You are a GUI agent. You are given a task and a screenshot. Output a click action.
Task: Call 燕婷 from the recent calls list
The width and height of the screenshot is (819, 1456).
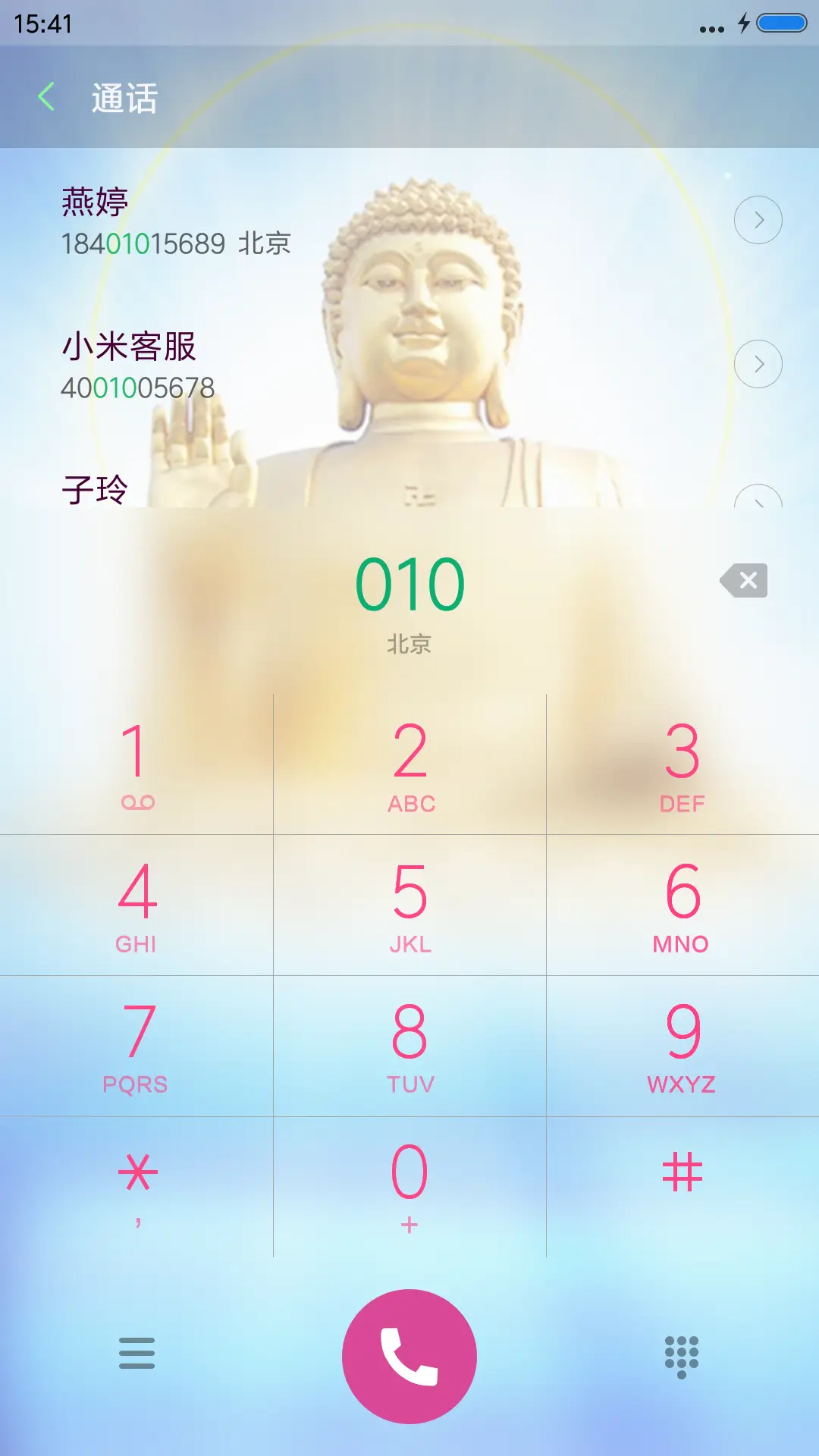227,220
